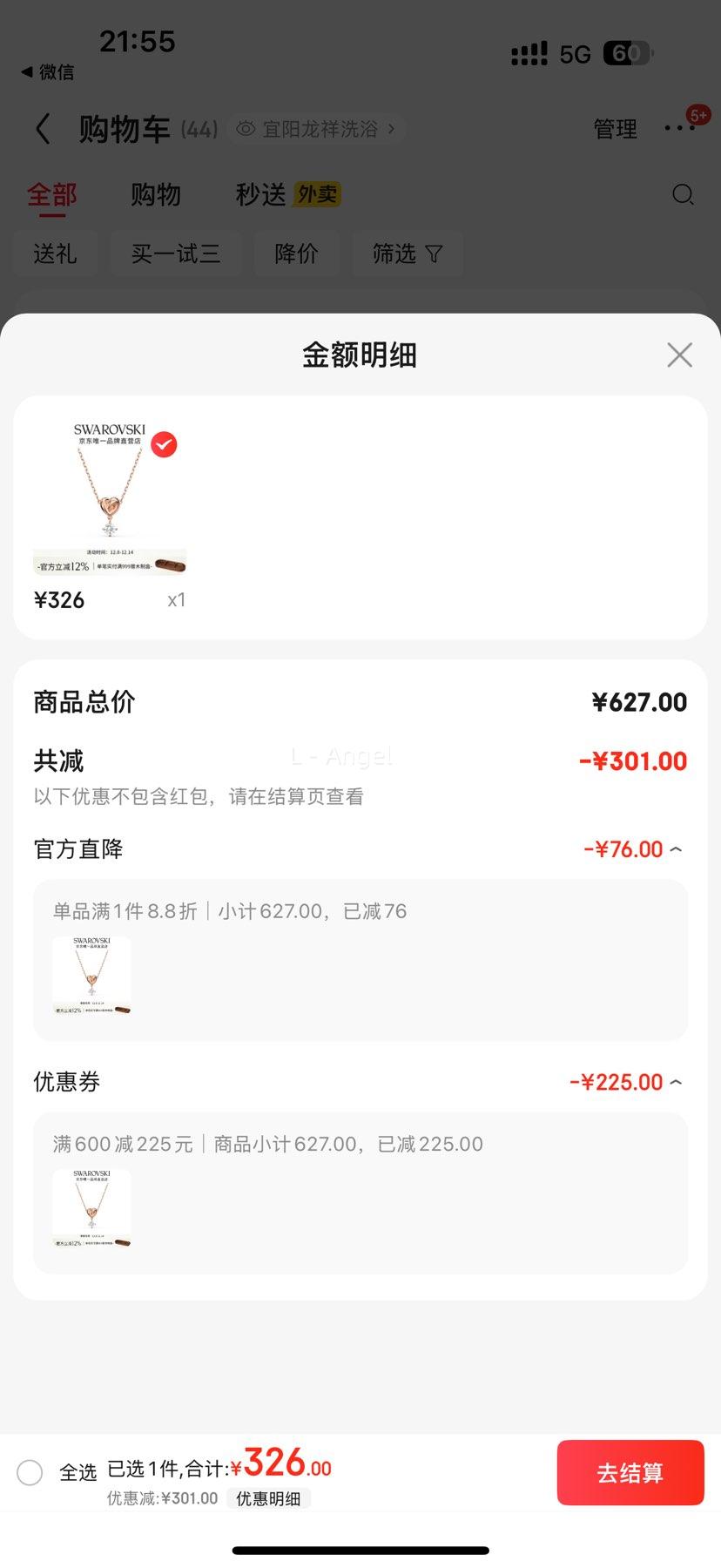Close the 金额明细 sheet
Screen dimensions: 721x1568
(x=679, y=355)
